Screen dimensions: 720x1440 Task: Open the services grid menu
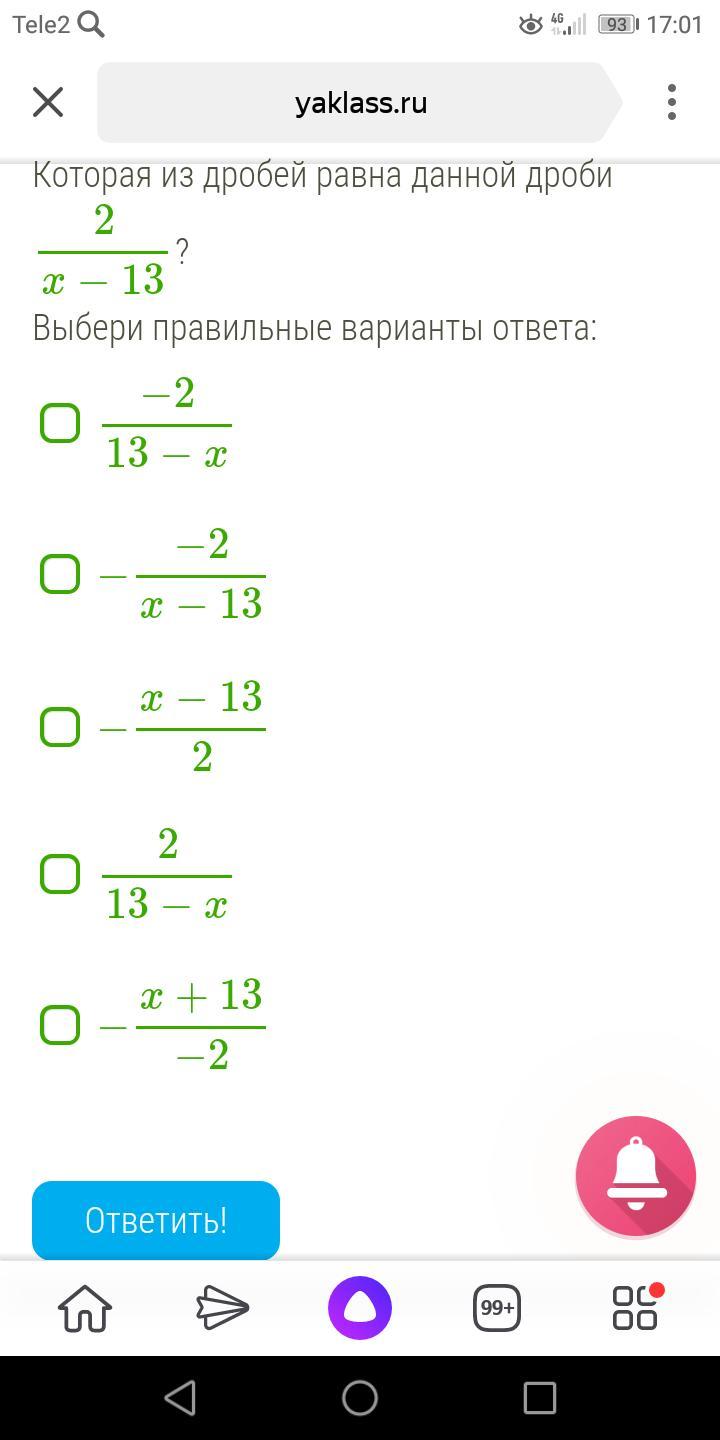click(636, 1307)
